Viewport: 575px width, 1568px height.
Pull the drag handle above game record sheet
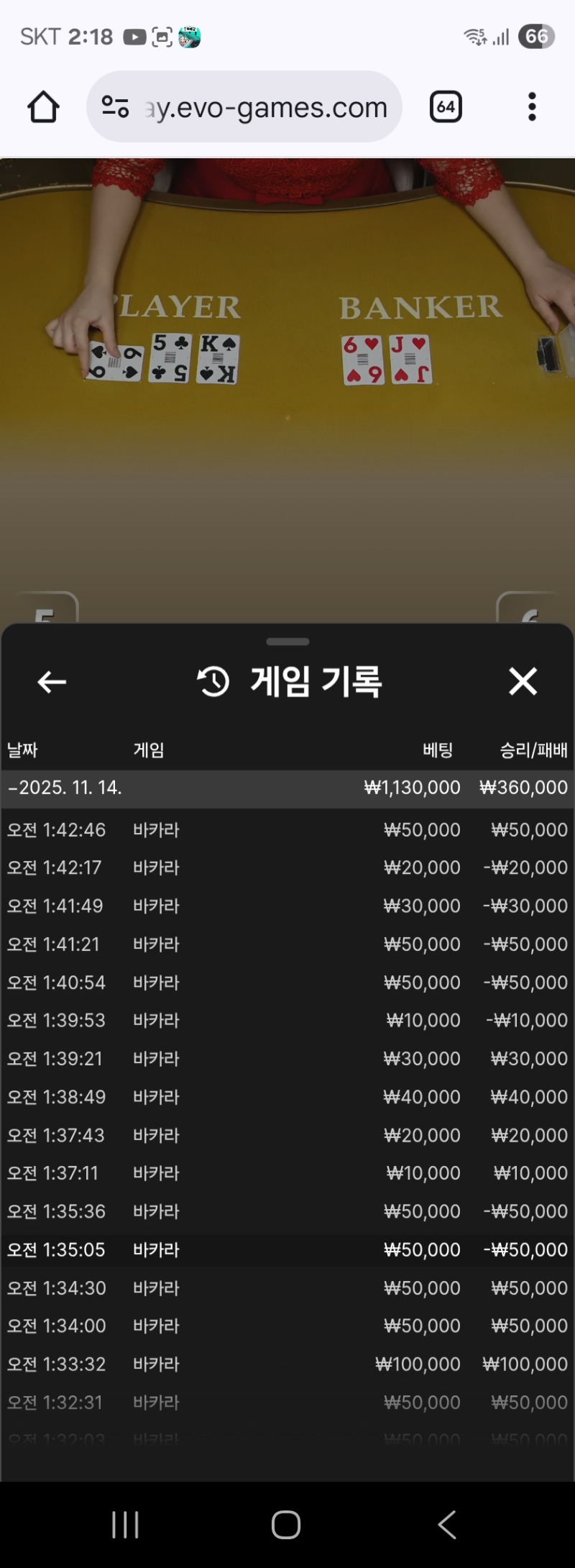pyautogui.click(x=287, y=642)
